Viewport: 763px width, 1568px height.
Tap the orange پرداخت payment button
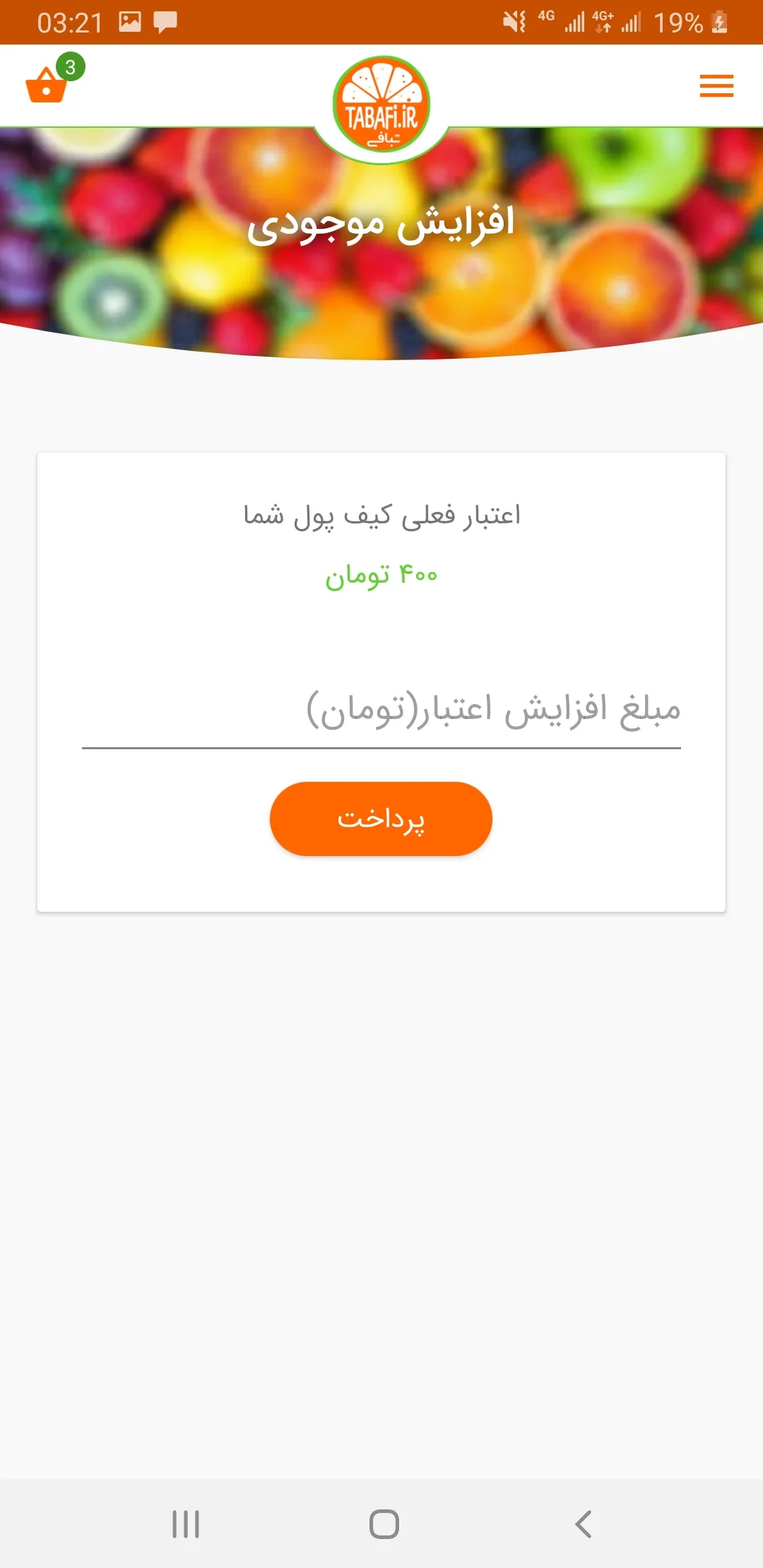(381, 819)
